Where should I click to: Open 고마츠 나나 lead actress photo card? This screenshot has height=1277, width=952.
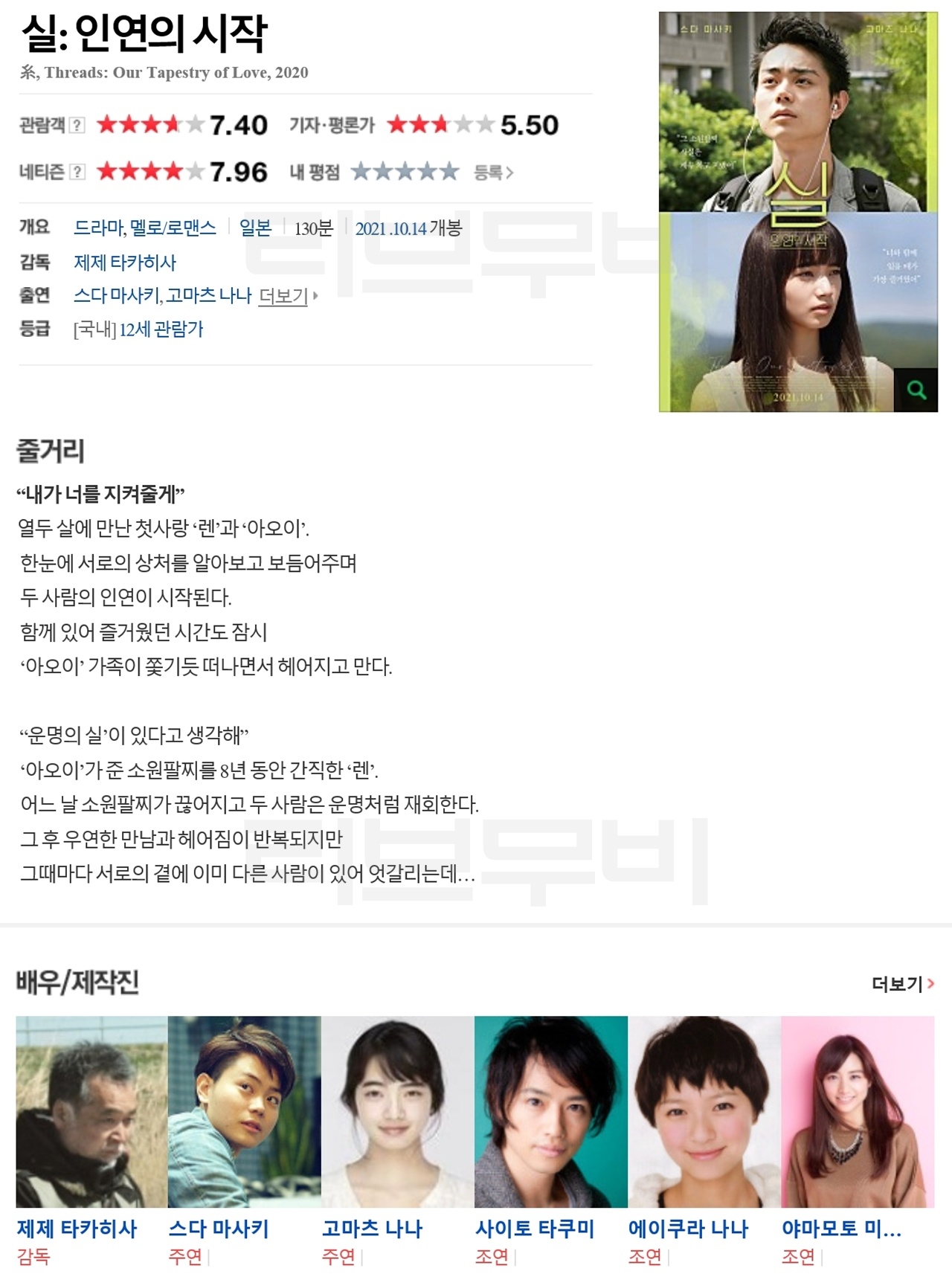(397, 1111)
